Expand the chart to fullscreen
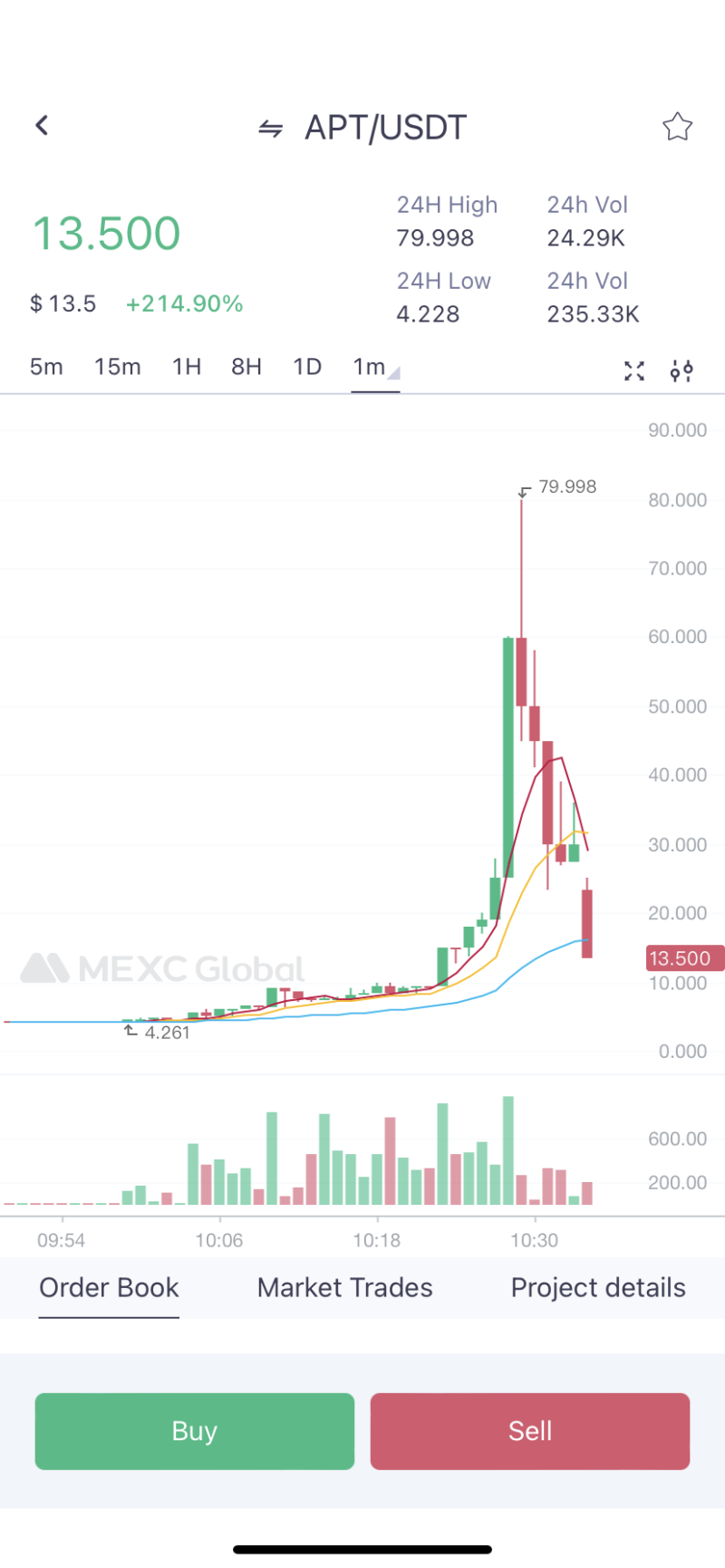Viewport: 725px width, 1568px height. 634,370
